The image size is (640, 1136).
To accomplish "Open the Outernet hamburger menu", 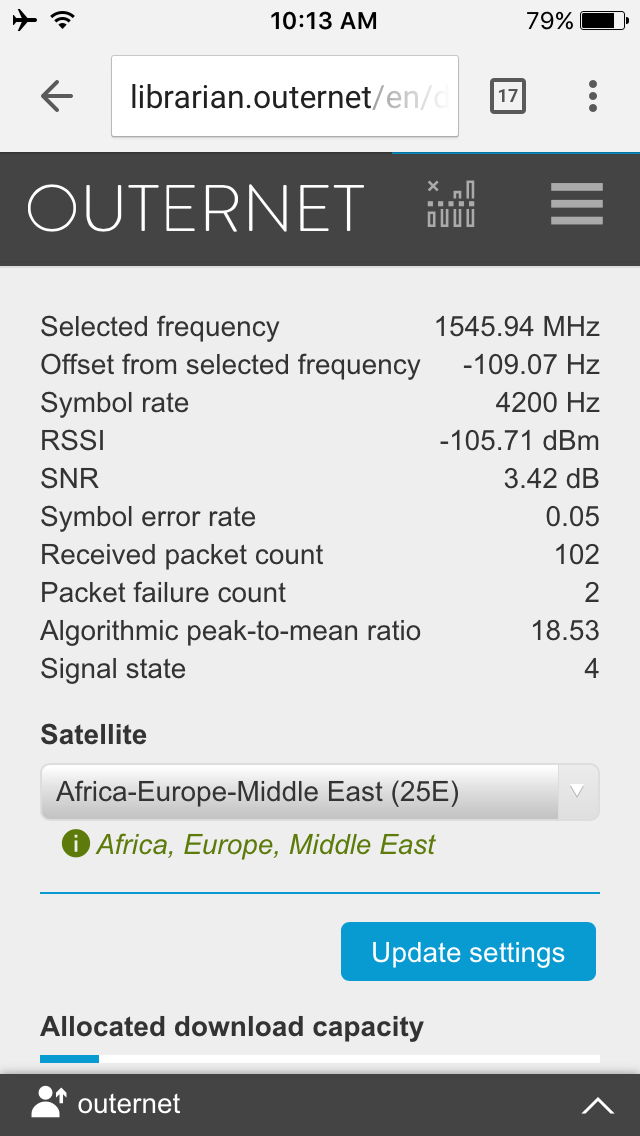I will coord(577,204).
